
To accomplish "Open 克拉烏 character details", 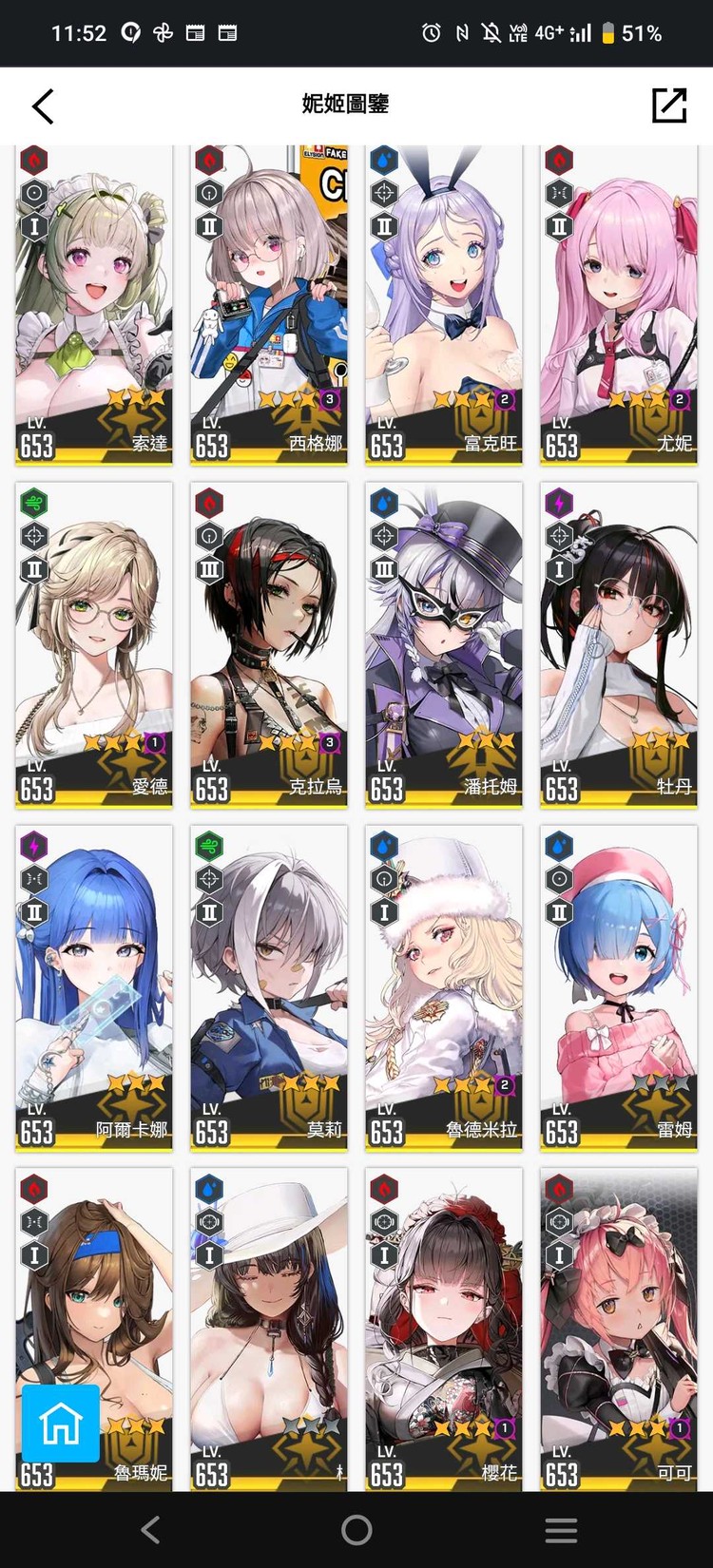I will [268, 644].
